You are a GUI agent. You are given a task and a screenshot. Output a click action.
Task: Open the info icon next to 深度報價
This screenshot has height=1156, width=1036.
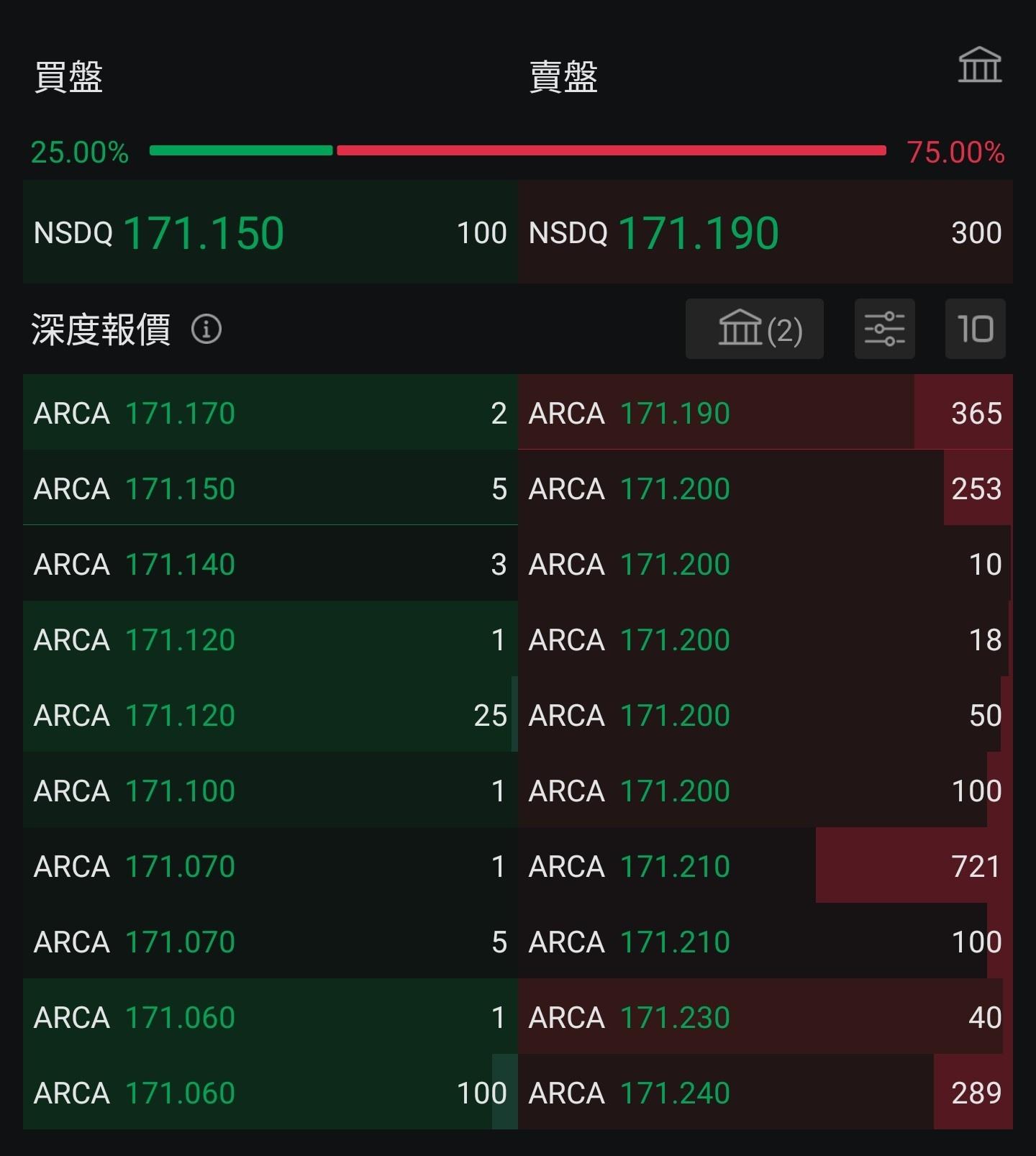(206, 329)
